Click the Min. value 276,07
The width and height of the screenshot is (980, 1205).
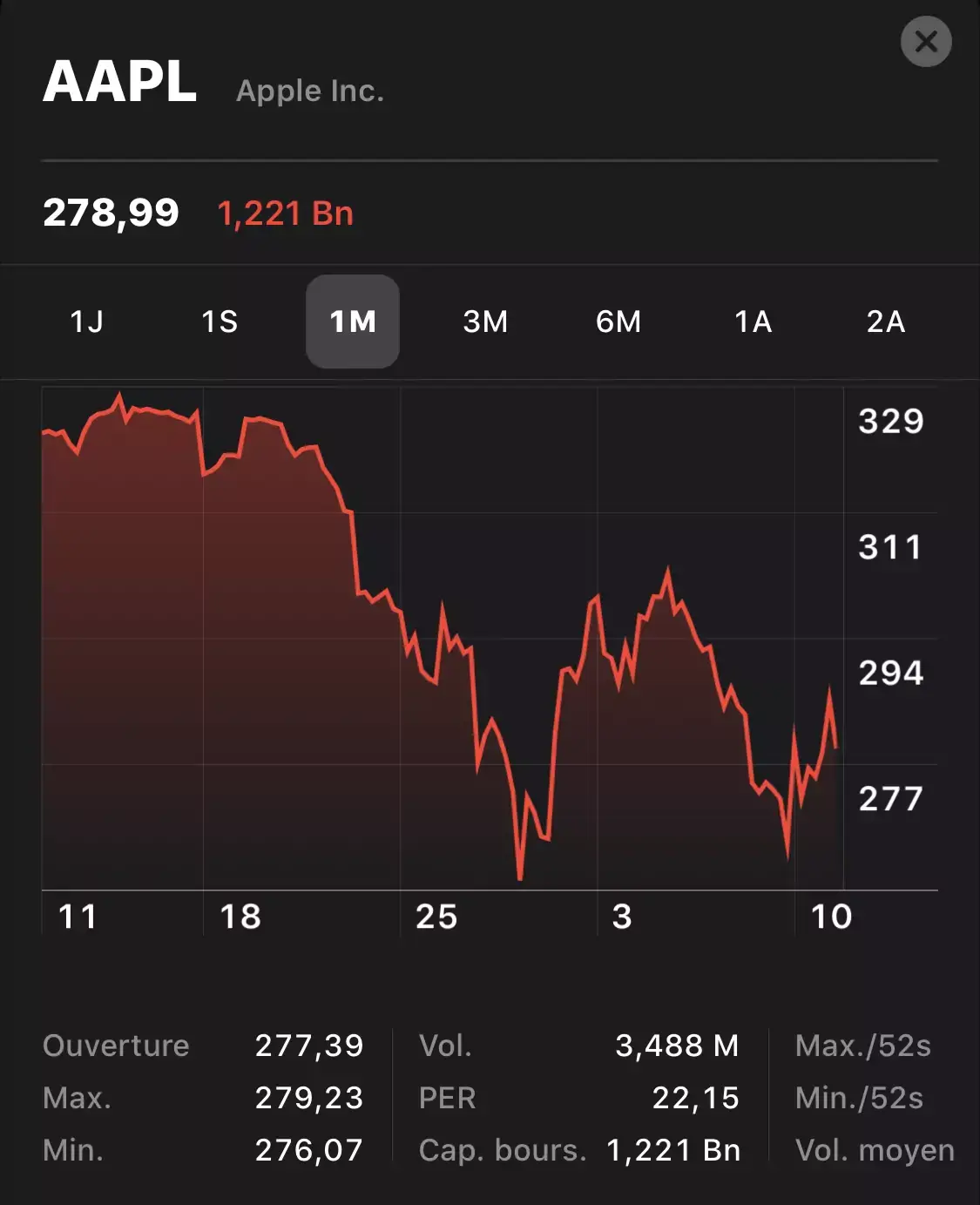click(x=311, y=1150)
